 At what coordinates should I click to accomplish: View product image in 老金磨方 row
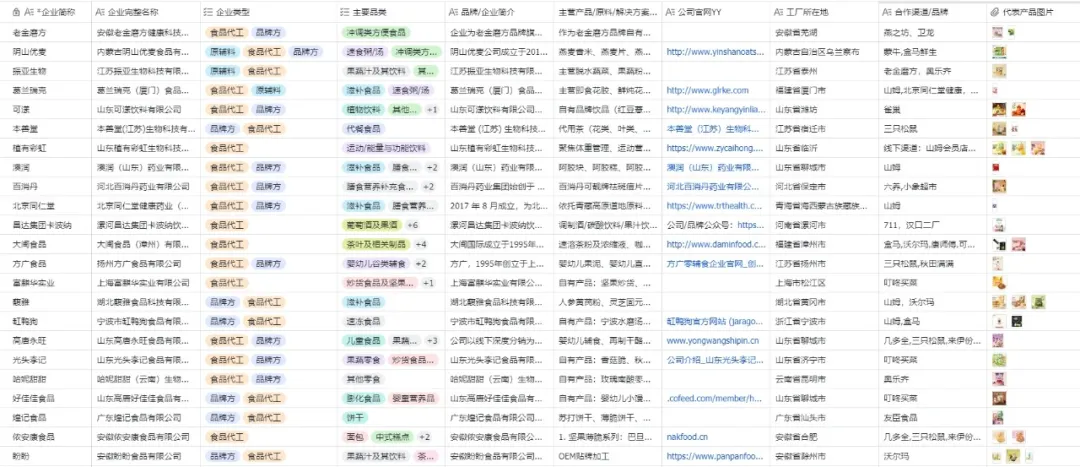click(x=997, y=32)
